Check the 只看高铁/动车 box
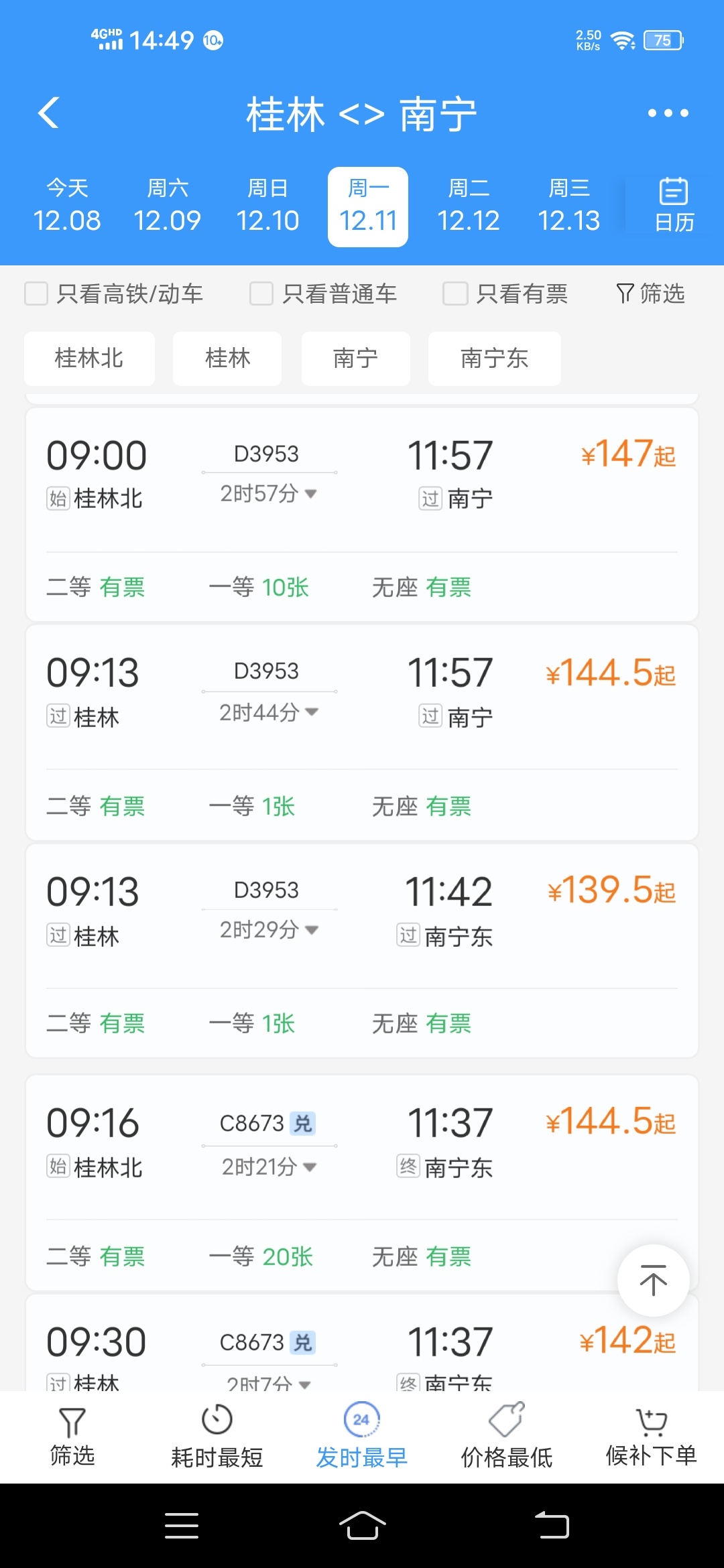The height and width of the screenshot is (1568, 724). pos(36,293)
